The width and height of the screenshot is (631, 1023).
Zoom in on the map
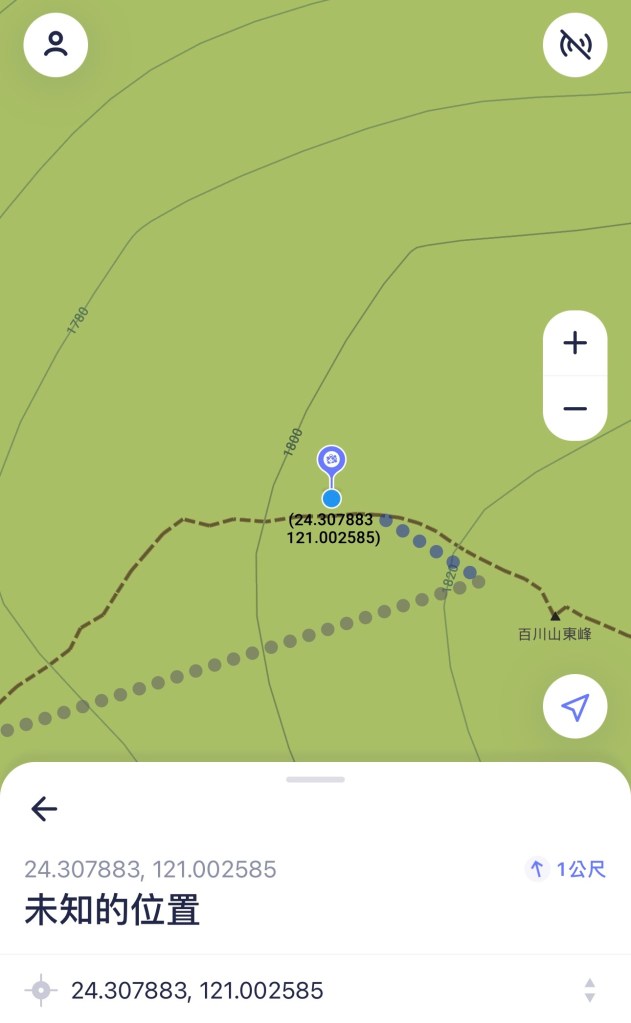(x=575, y=344)
